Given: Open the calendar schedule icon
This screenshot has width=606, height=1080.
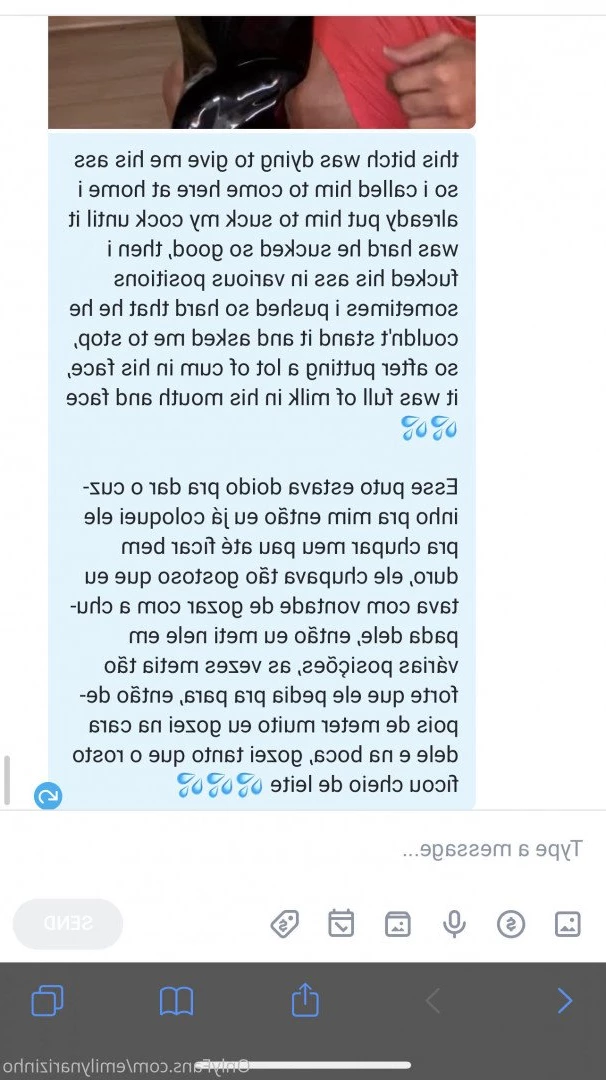Looking at the screenshot, I should click(x=341, y=923).
